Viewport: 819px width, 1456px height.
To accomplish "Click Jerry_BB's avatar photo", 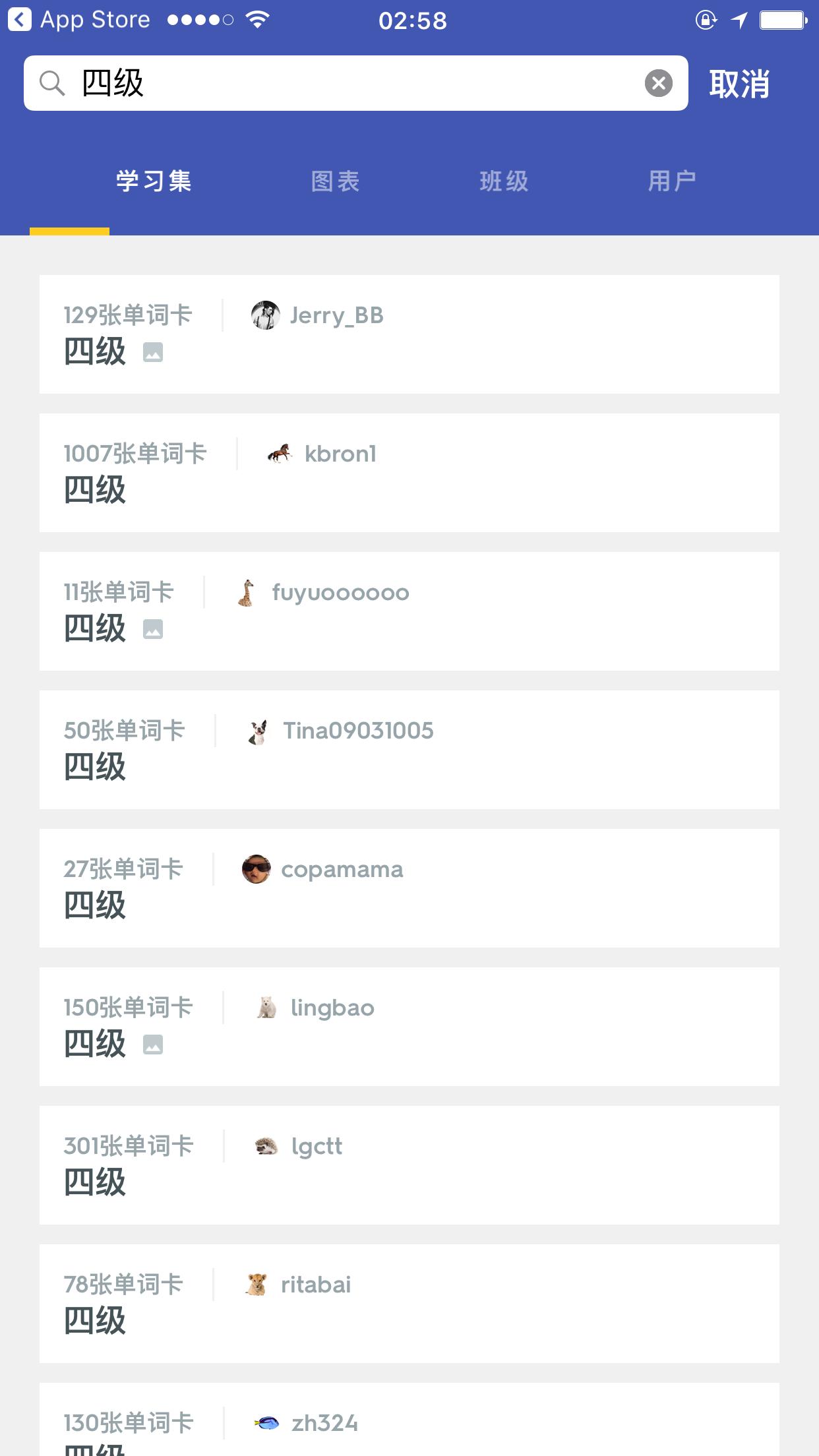I will [x=266, y=315].
